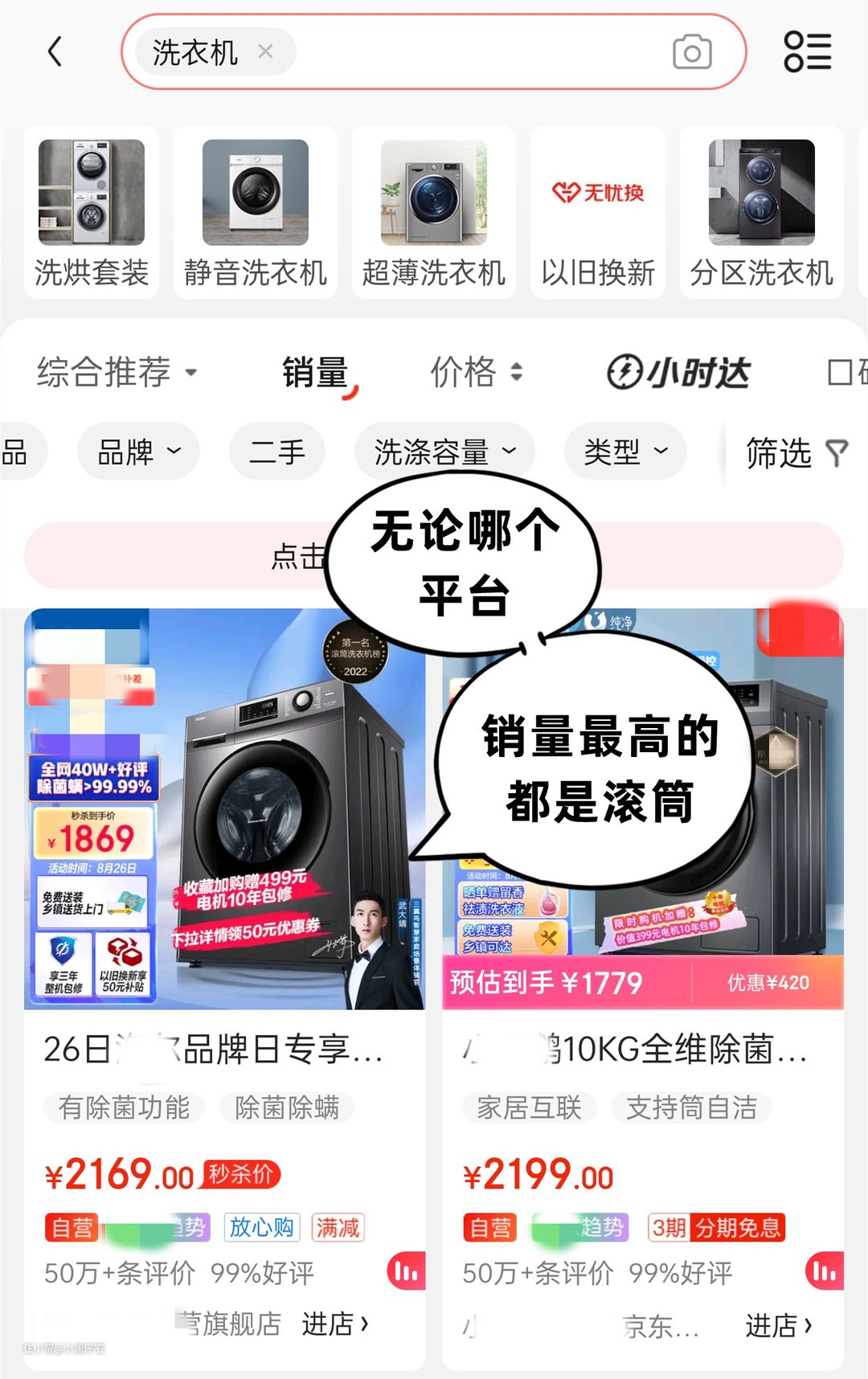
Task: Open the 洗烘套装 category
Action: pos(92,212)
